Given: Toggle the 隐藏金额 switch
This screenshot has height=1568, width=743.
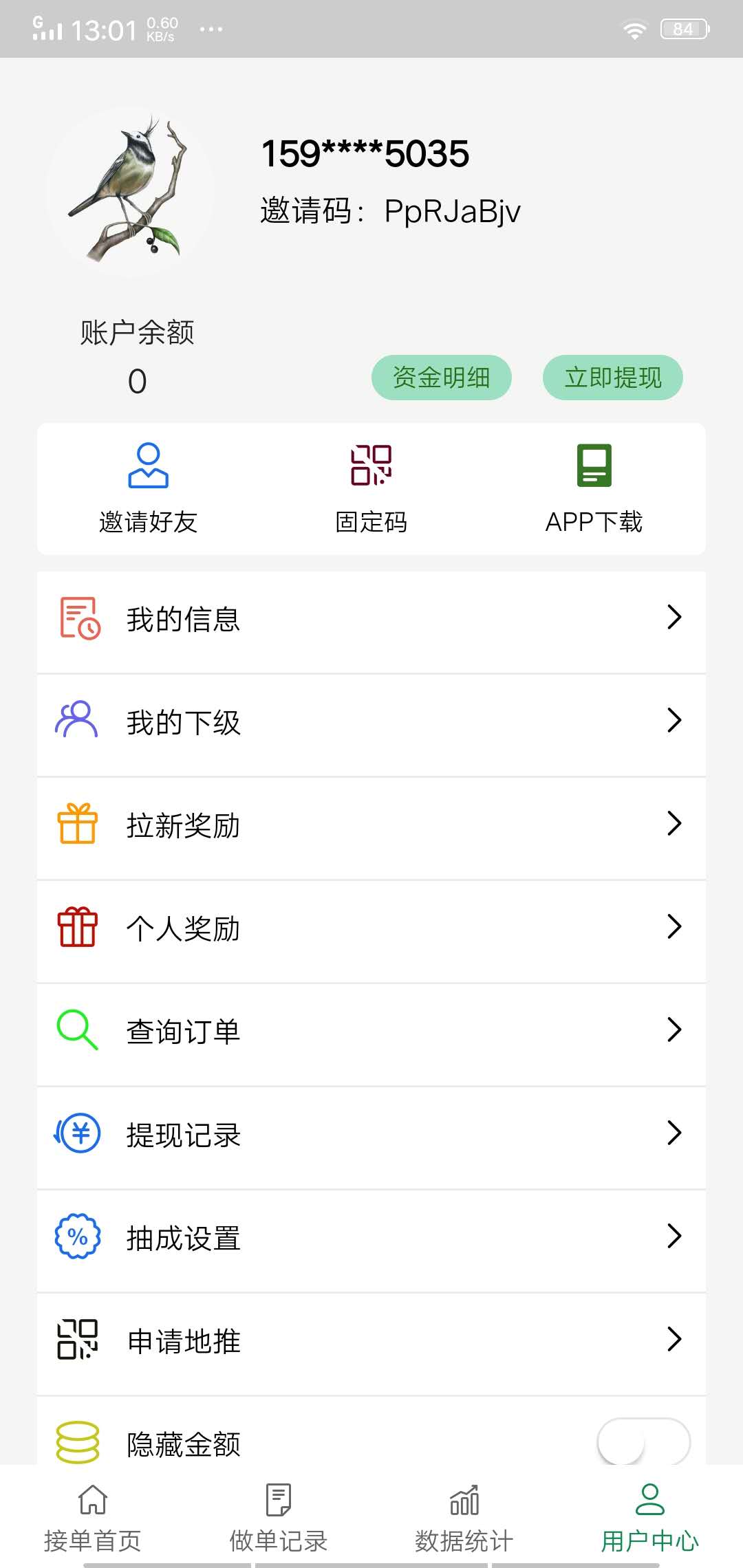Looking at the screenshot, I should coord(641,1441).
